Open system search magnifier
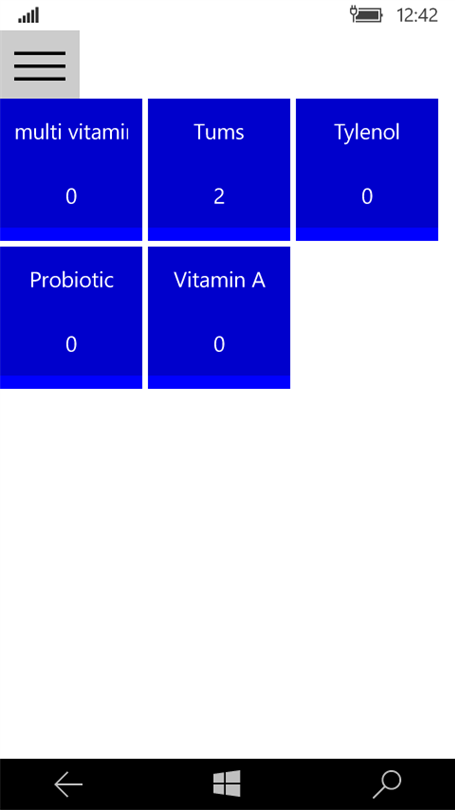This screenshot has width=455, height=810. click(x=387, y=785)
